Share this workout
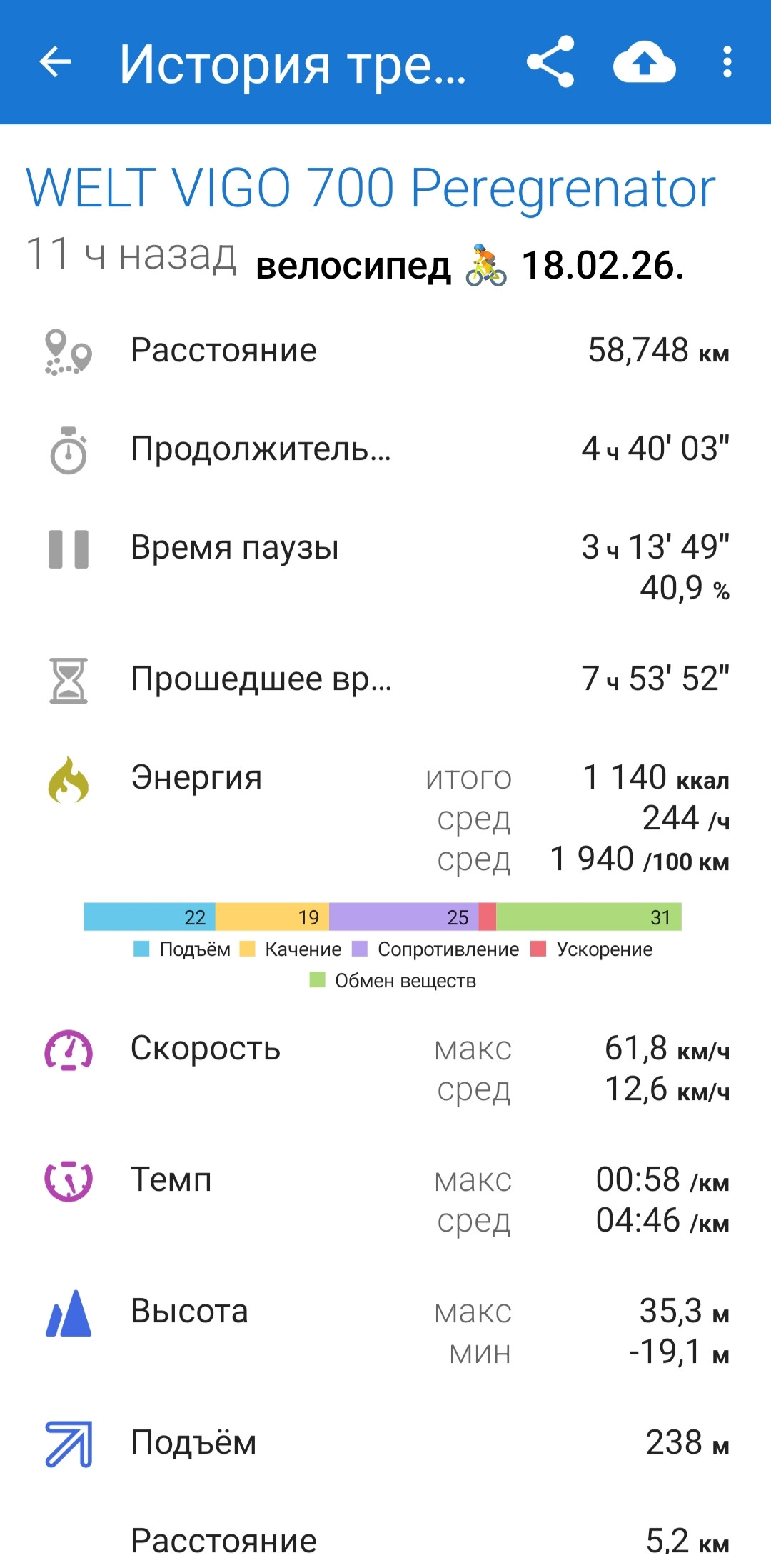This screenshot has width=771, height=1568. click(x=550, y=62)
